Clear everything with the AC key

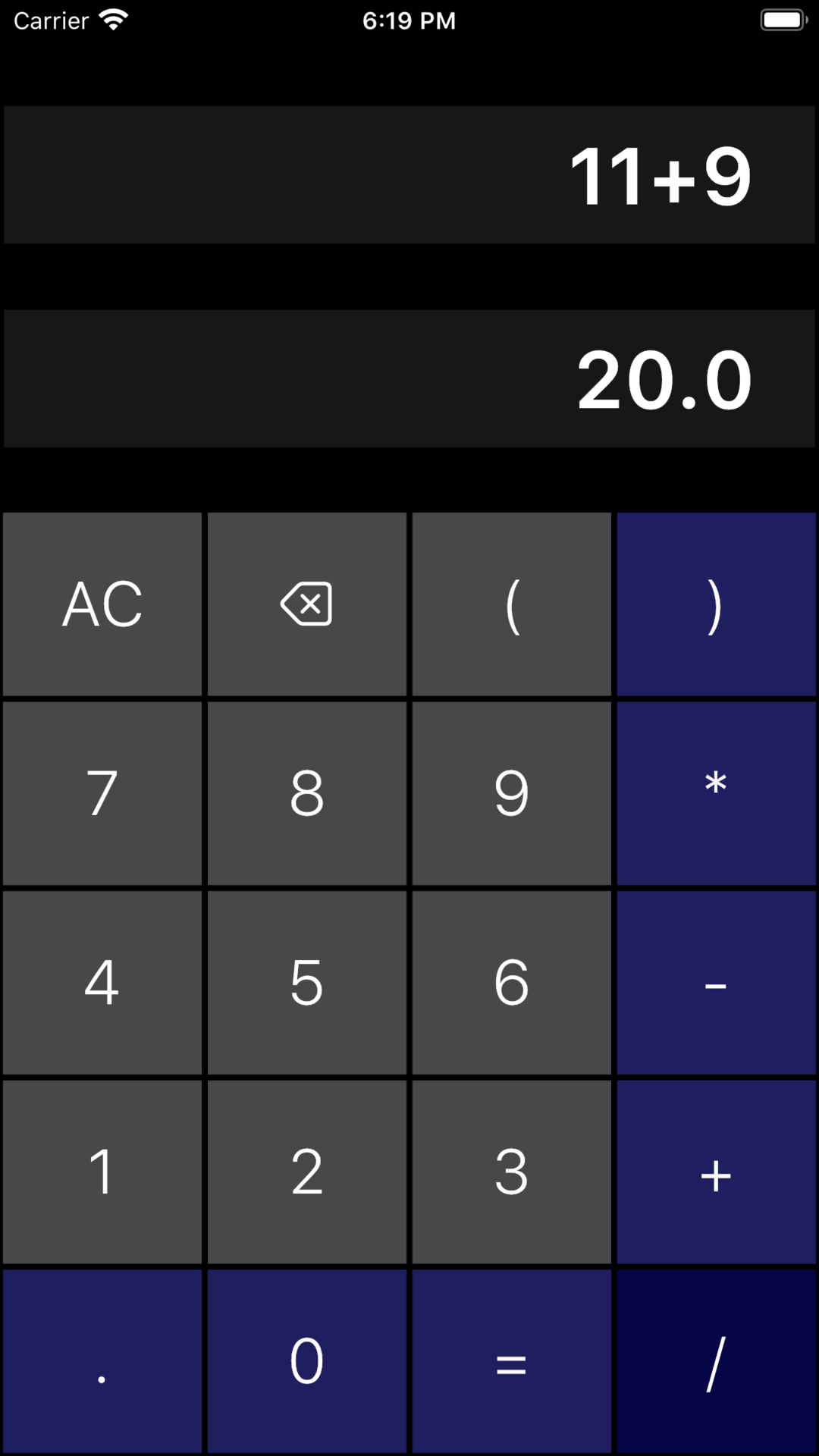[102, 604]
